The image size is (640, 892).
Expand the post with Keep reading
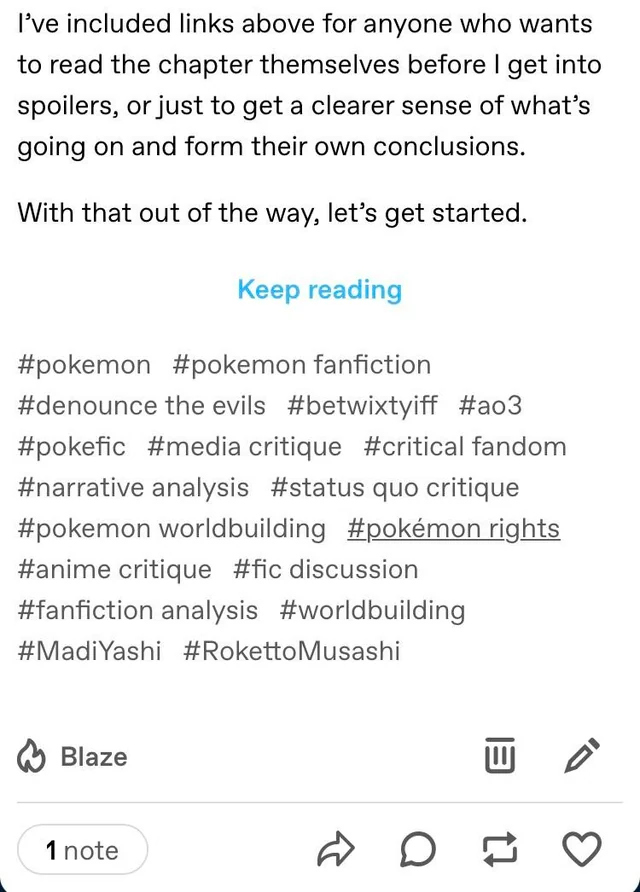[320, 290]
